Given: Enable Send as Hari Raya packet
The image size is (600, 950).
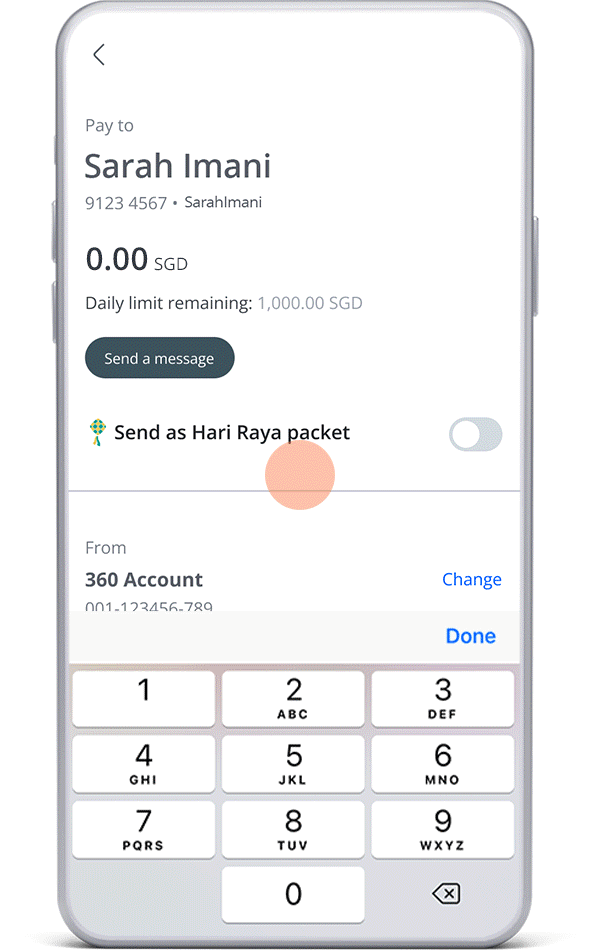Looking at the screenshot, I should click(x=475, y=434).
